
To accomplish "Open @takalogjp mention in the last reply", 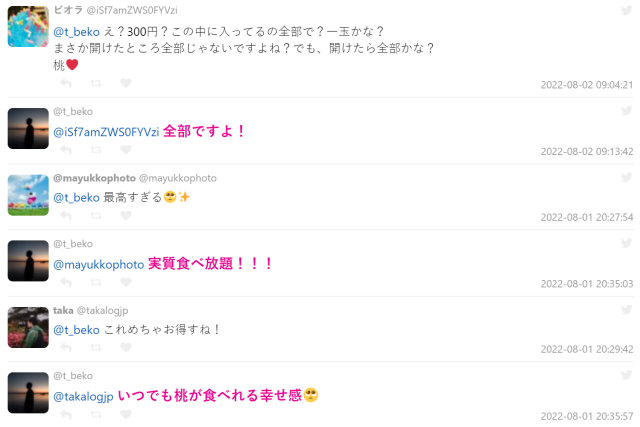I will pyautogui.click(x=83, y=396).
